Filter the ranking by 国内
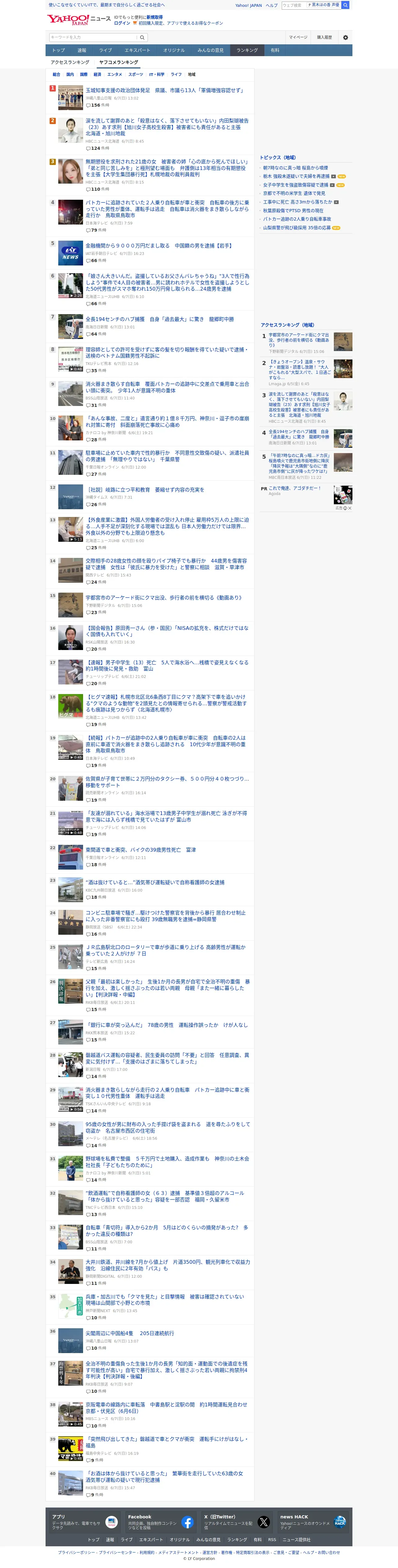Viewport: 398px width, 1568px height. point(70,74)
